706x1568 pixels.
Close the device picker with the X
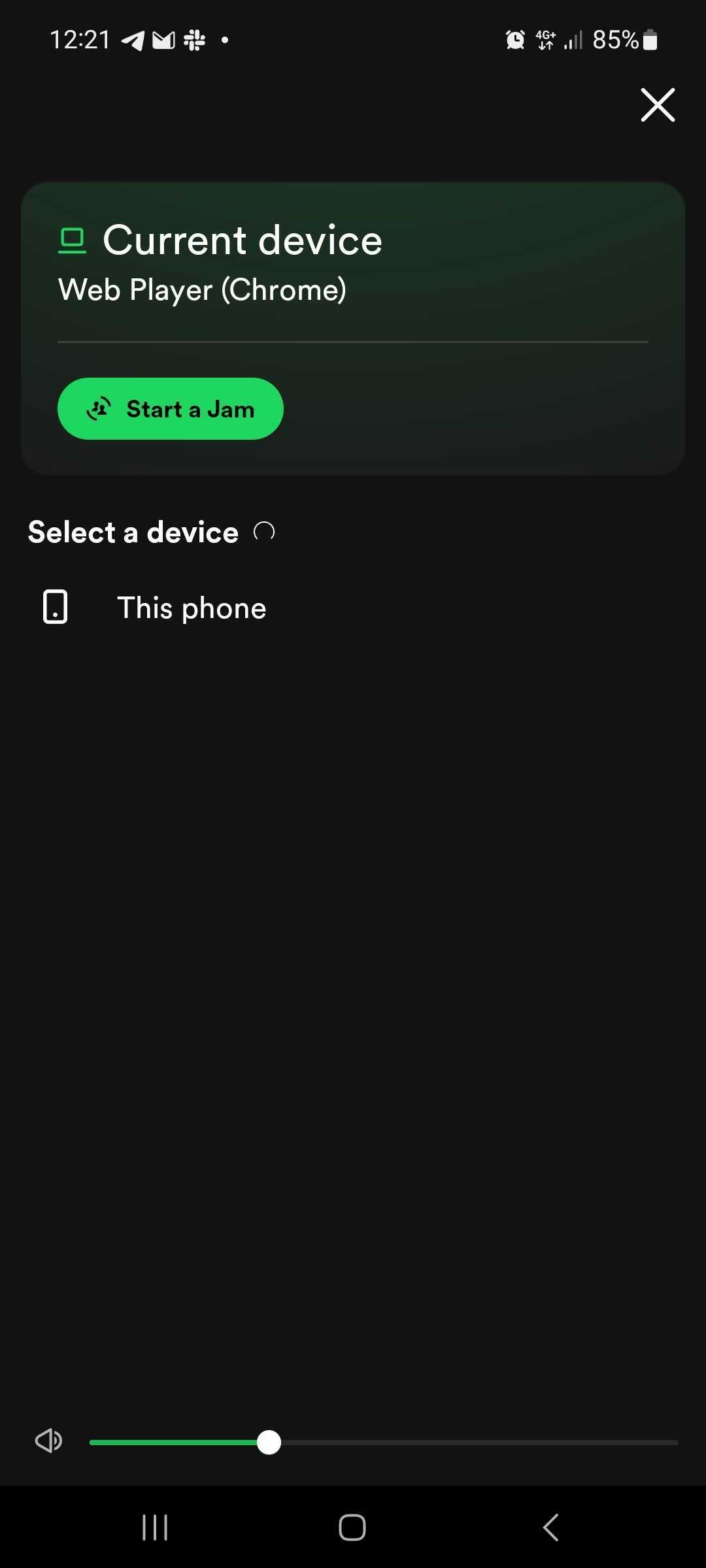(657, 105)
